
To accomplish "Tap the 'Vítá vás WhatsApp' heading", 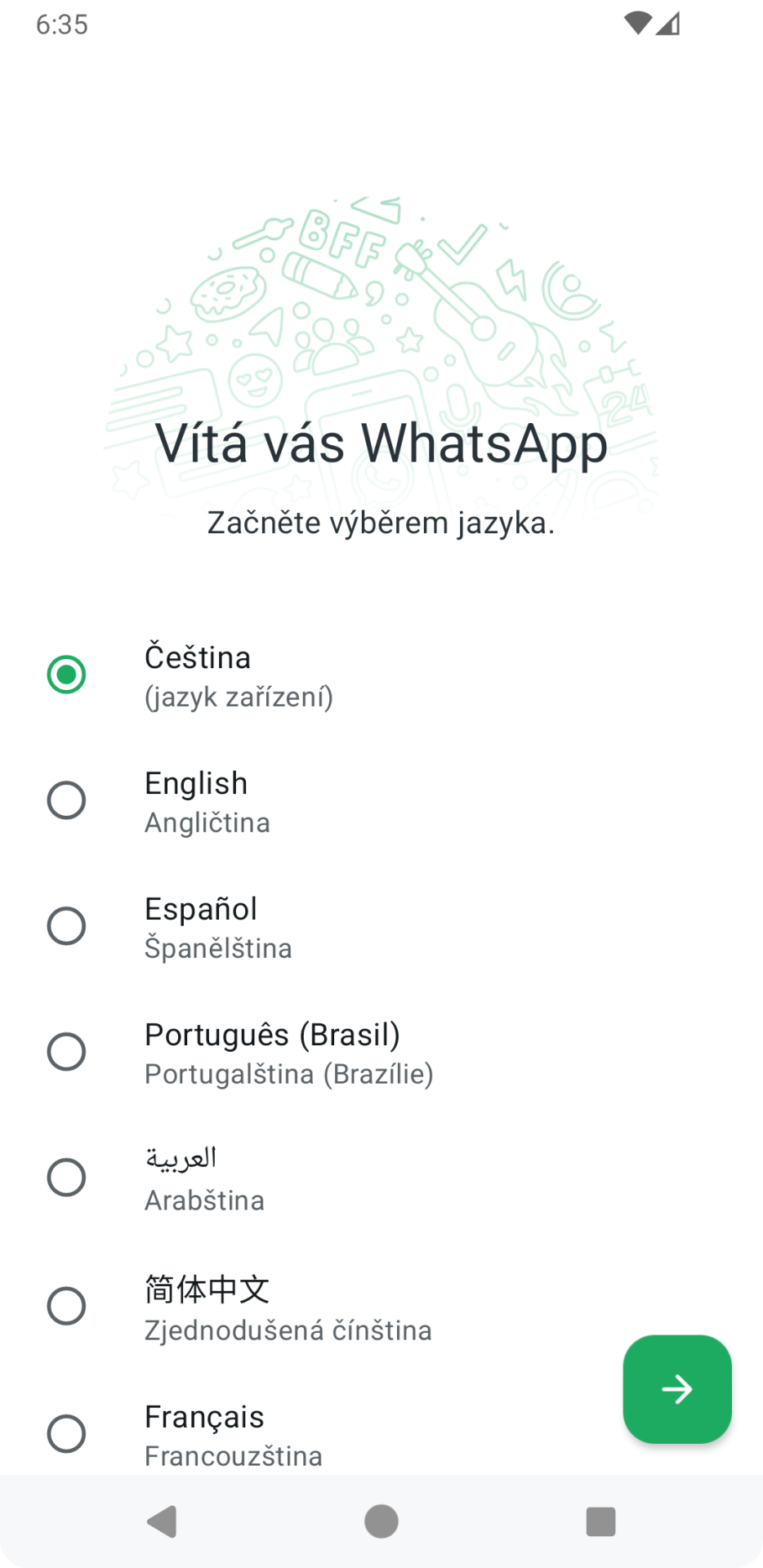I will (381, 445).
